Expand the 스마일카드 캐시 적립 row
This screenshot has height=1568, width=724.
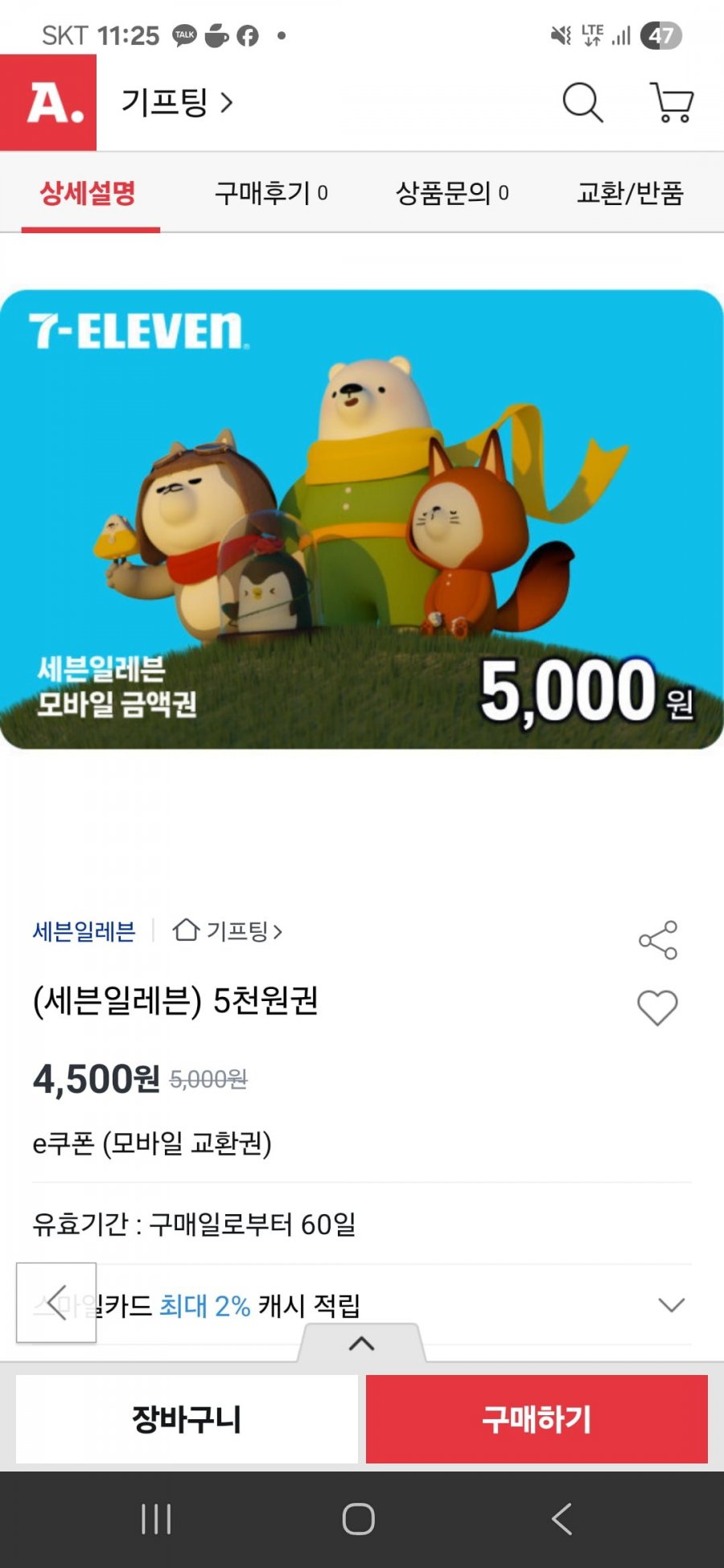[362, 1304]
